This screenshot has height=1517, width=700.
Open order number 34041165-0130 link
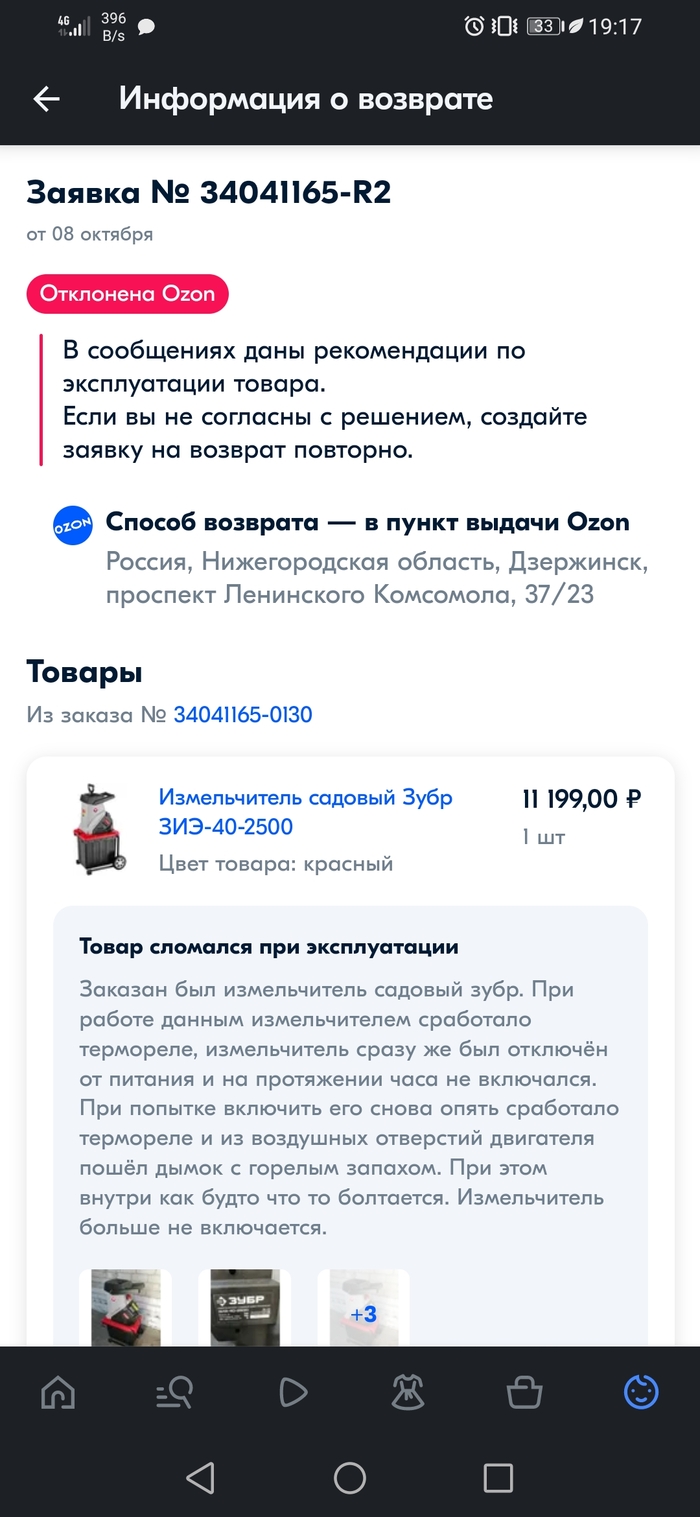tap(242, 714)
